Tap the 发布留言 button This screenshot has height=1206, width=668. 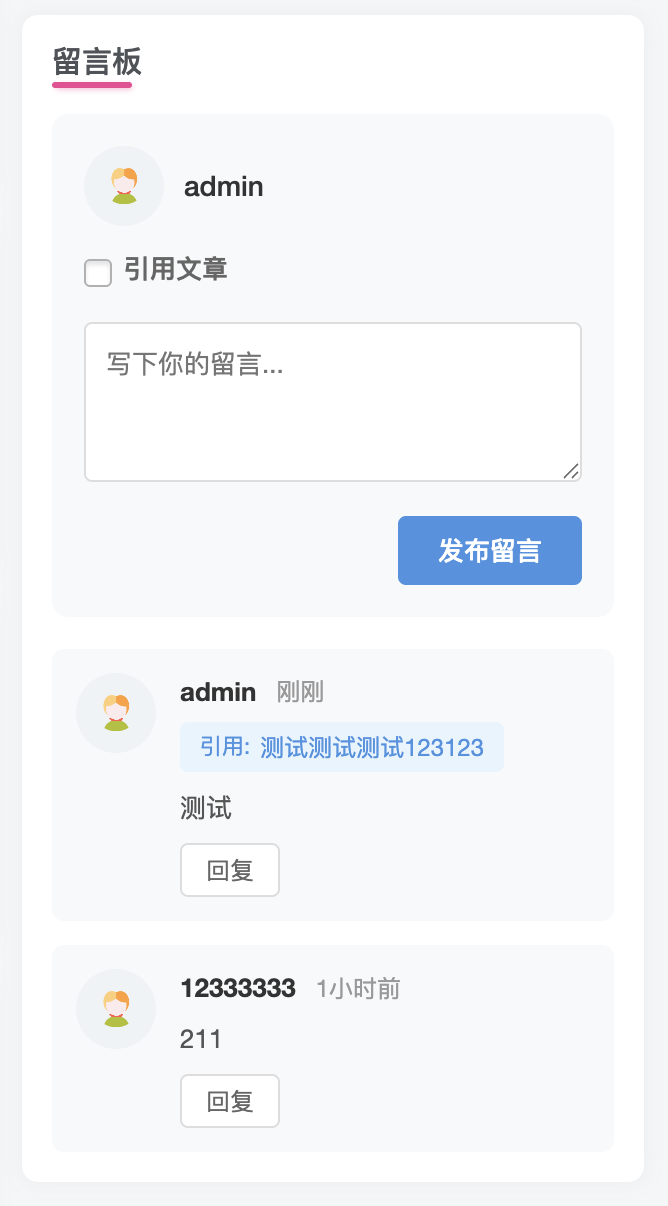click(x=489, y=550)
